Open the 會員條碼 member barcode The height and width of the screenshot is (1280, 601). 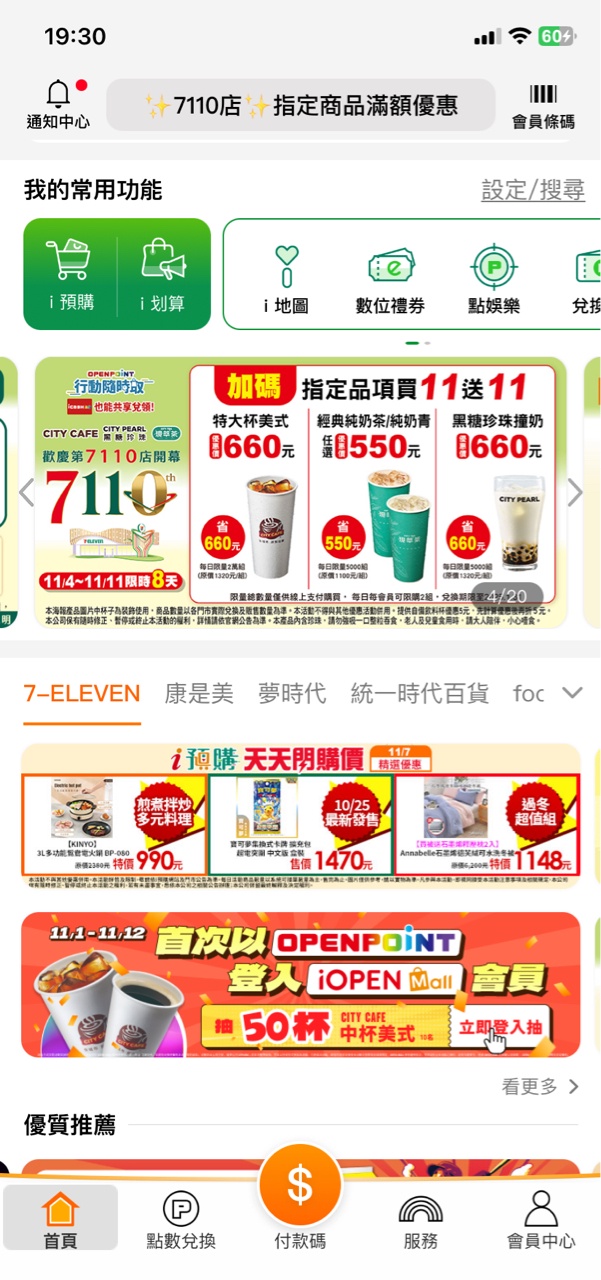pyautogui.click(x=543, y=105)
